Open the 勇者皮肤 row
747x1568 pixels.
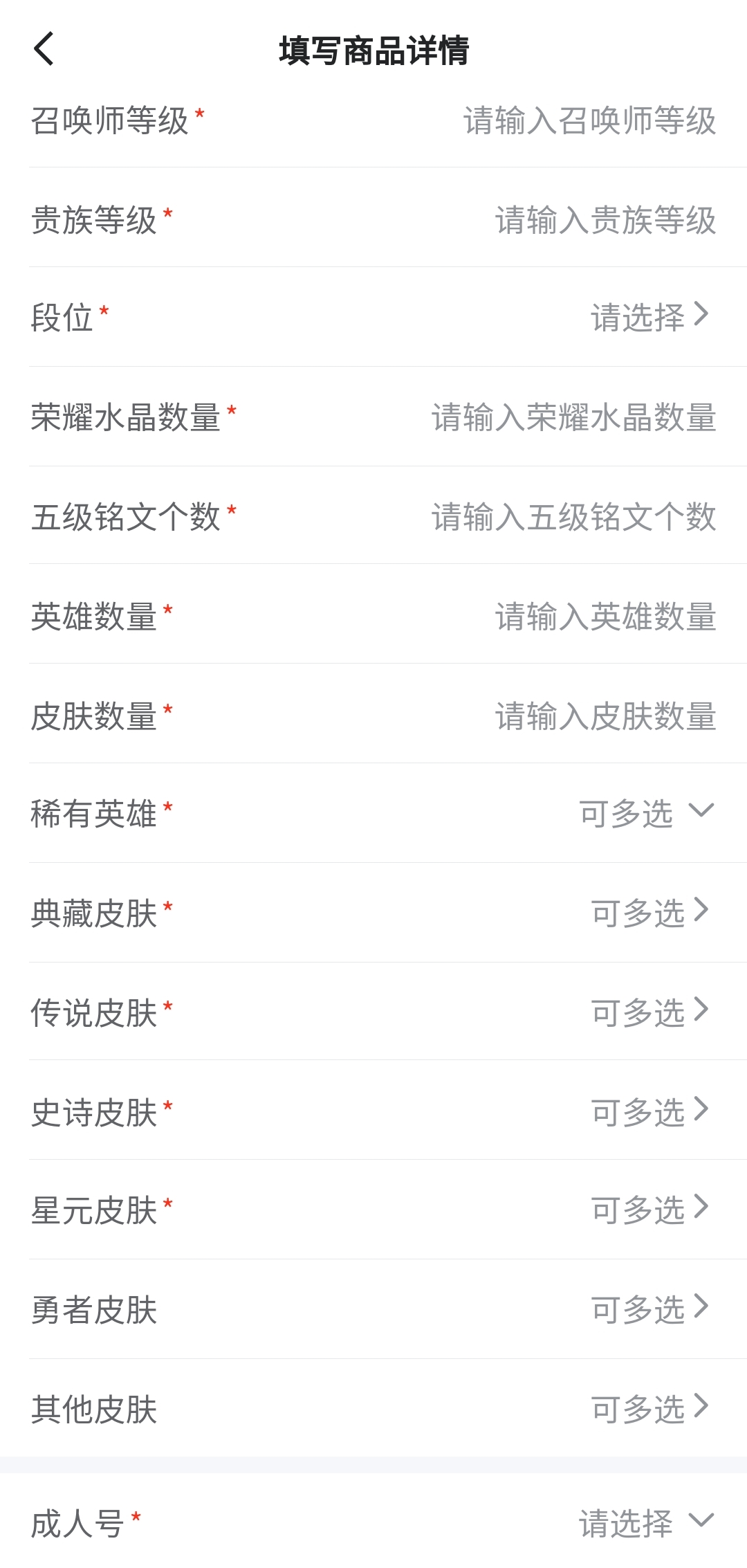(649, 1309)
